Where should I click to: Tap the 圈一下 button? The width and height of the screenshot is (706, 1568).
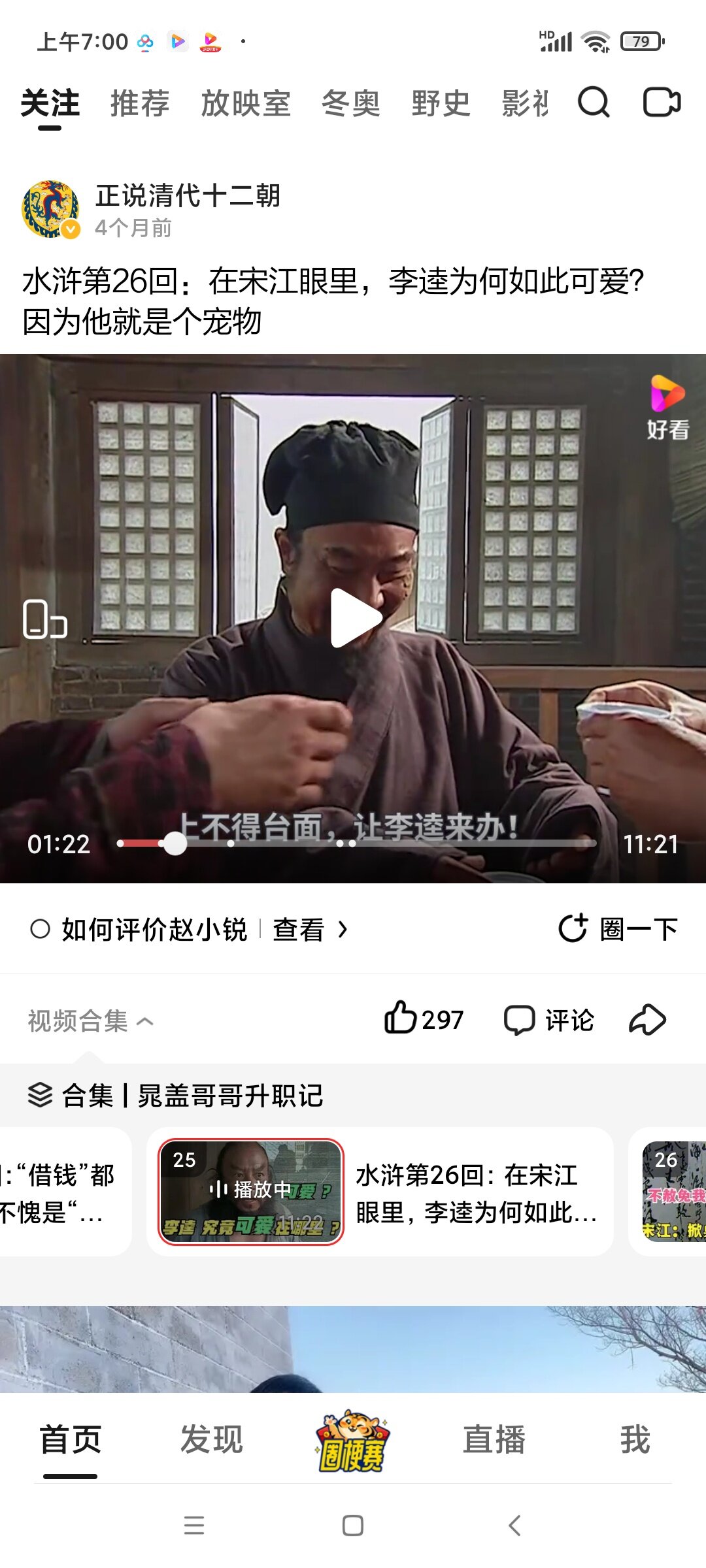(x=618, y=929)
